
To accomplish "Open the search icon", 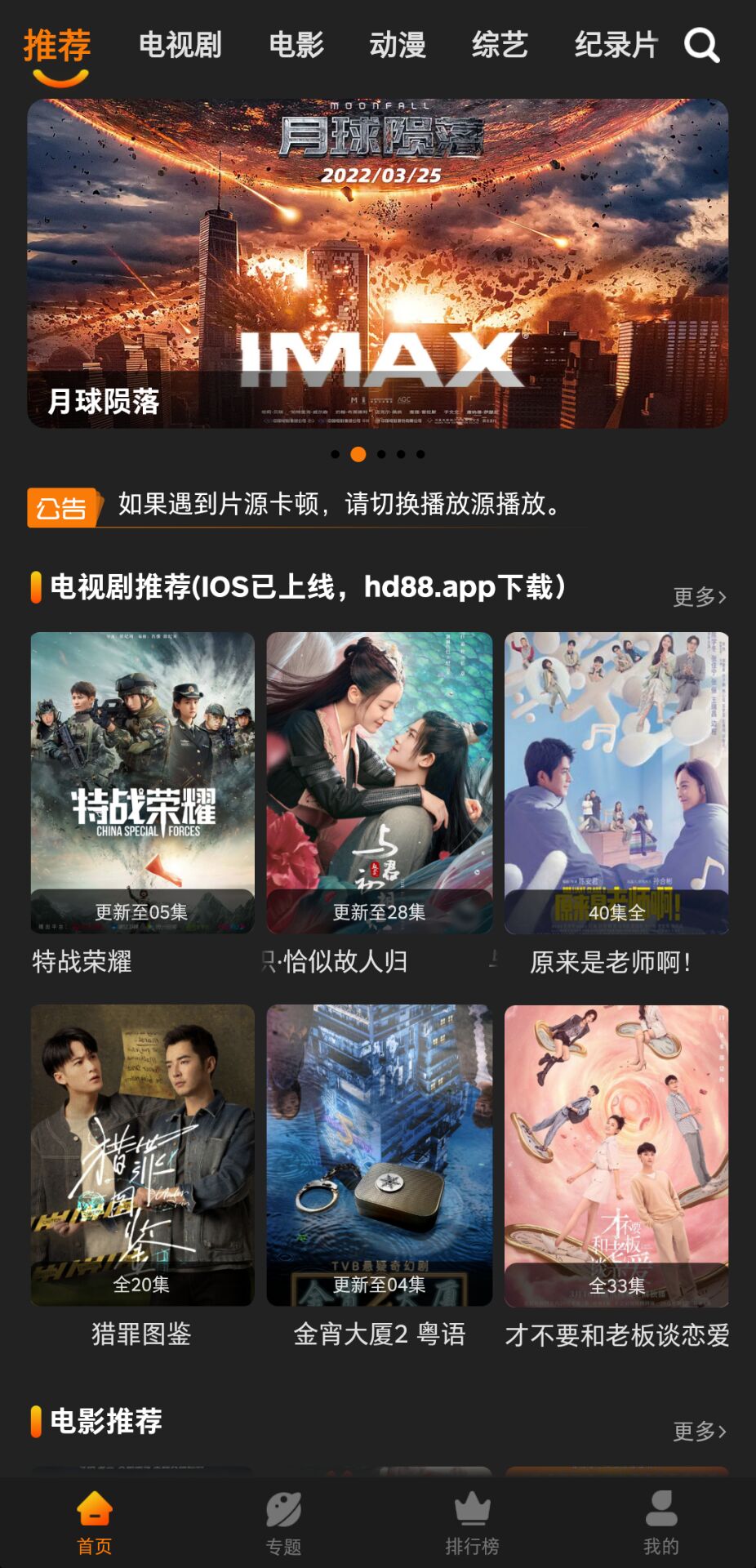I will point(700,45).
